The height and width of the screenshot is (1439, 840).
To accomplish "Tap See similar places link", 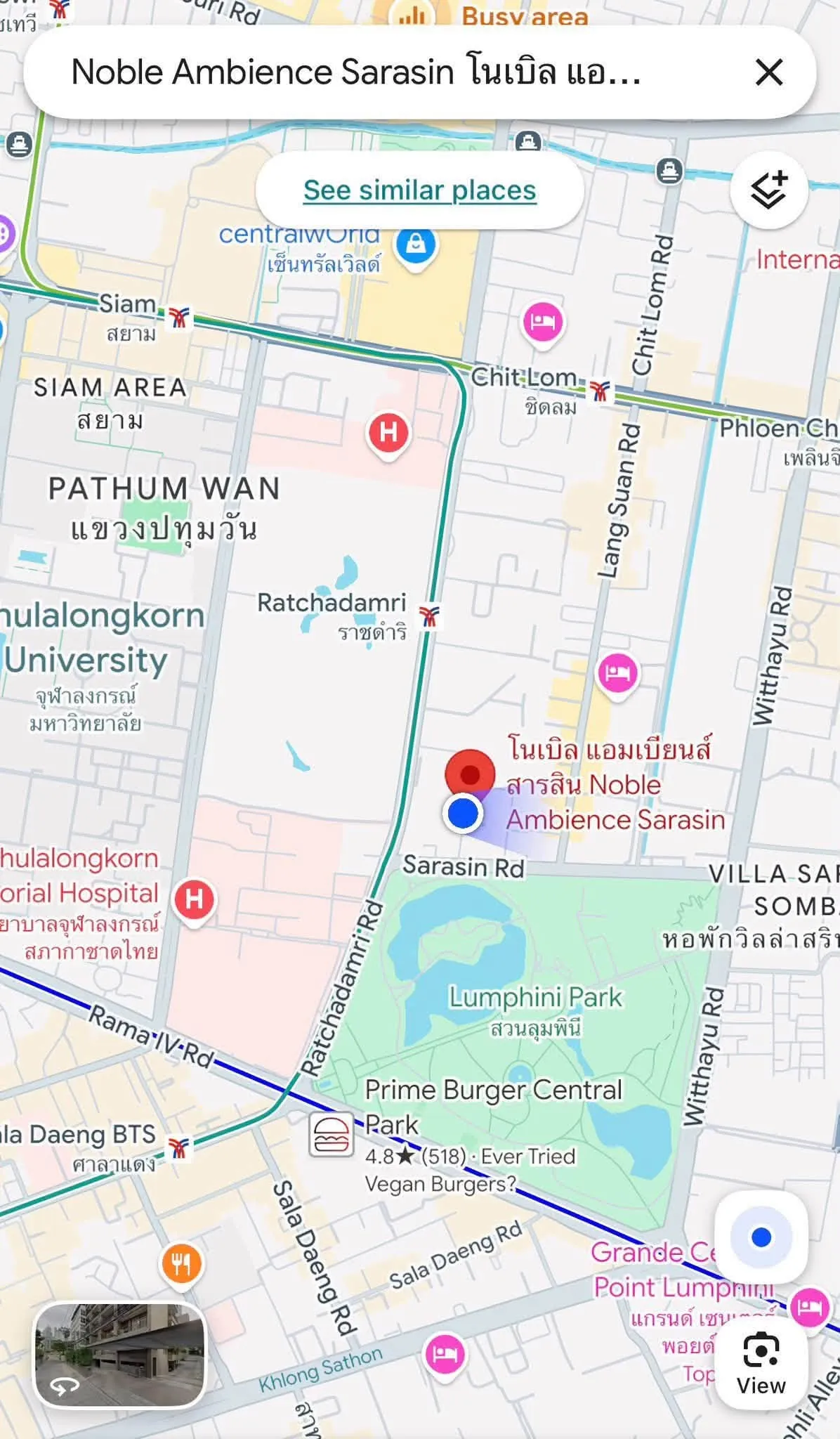I will tap(420, 190).
